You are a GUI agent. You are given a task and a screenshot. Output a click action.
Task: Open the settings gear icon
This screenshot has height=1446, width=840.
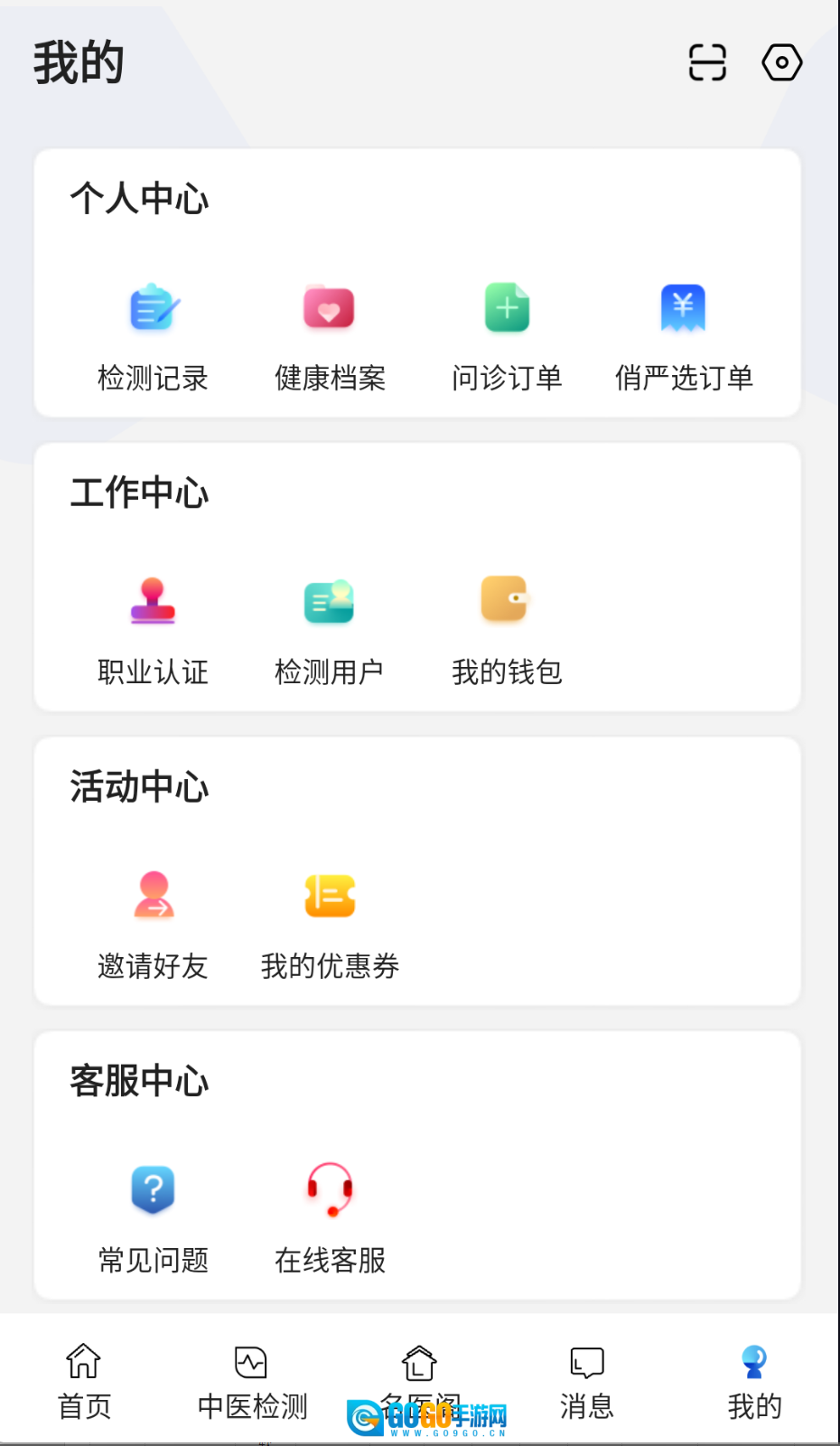781,63
